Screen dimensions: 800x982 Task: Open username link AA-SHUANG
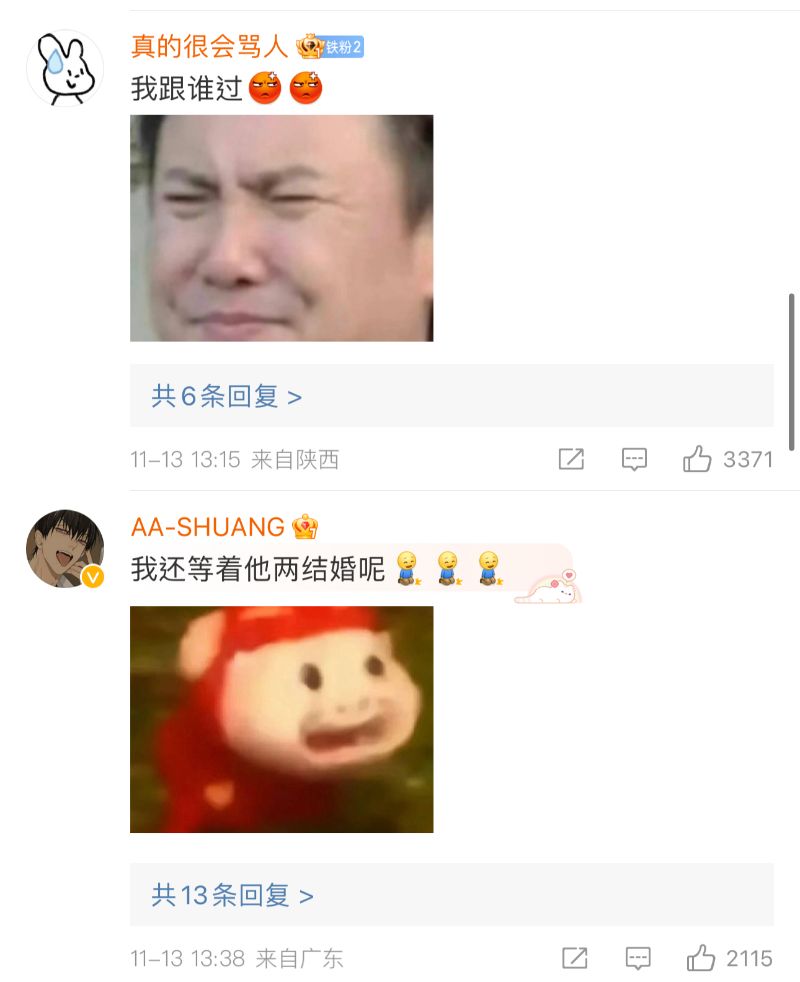[208, 526]
